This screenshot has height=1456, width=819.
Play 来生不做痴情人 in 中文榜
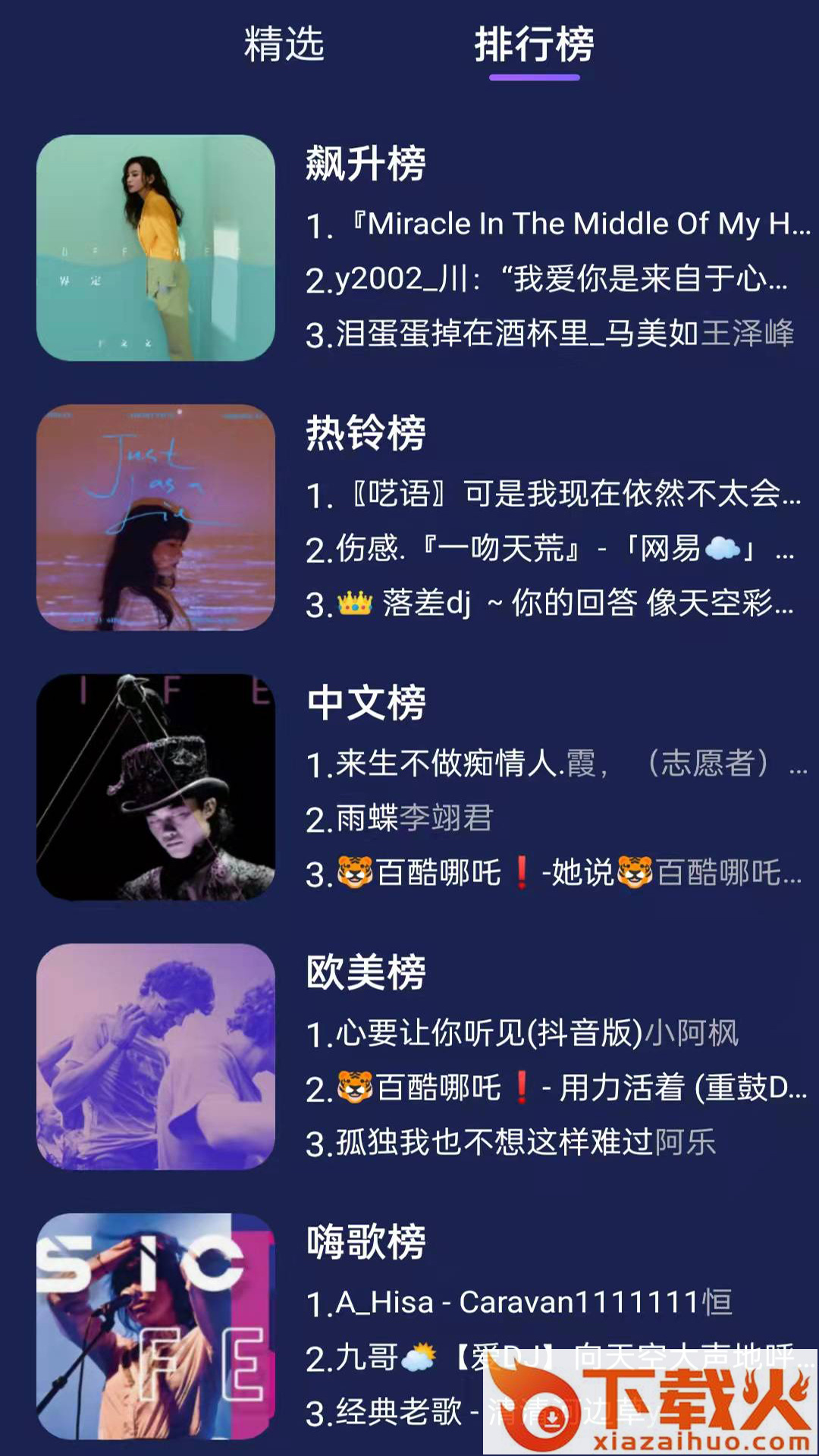(555, 764)
